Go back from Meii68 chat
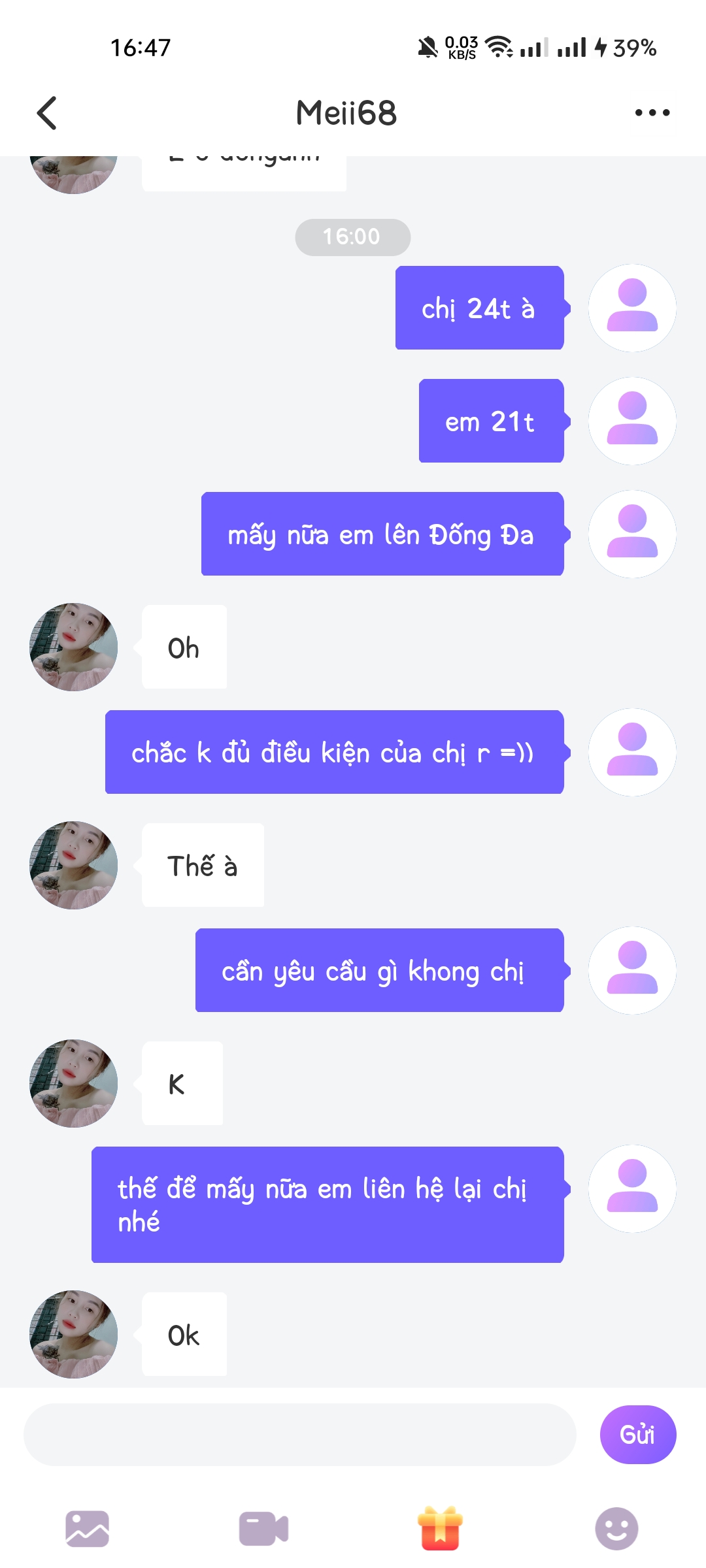Screen dimensions: 706x1568 coord(47,113)
